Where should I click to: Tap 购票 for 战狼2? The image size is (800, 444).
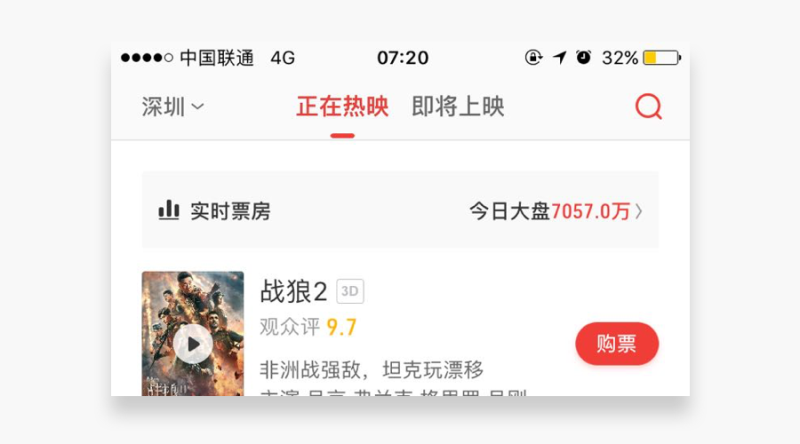(x=616, y=343)
